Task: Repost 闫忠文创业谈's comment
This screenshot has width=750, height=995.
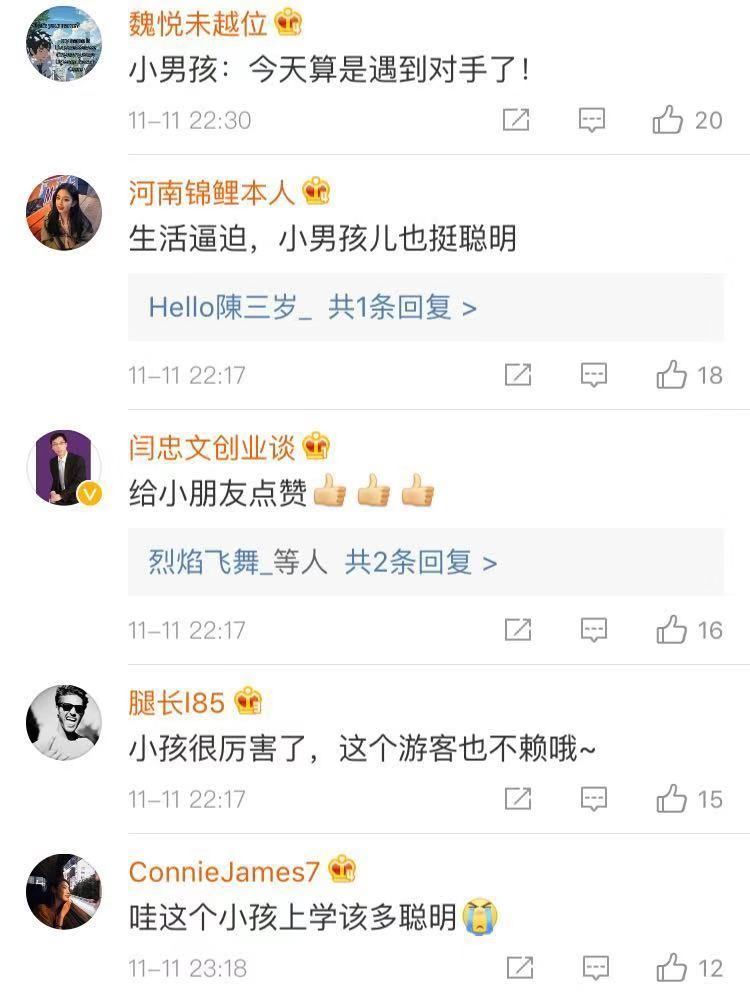Action: 517,630
